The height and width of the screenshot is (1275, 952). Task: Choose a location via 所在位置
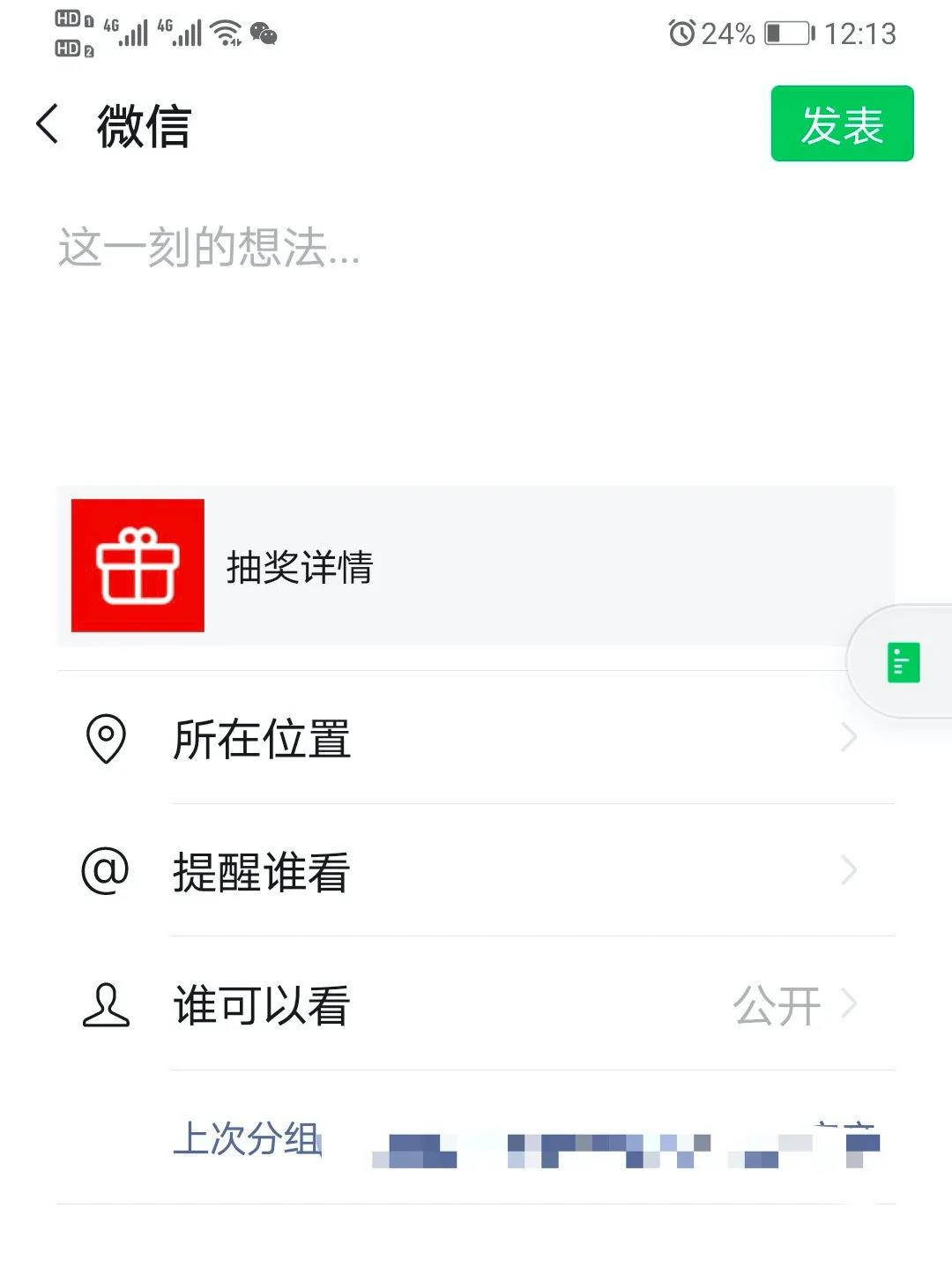point(476,738)
